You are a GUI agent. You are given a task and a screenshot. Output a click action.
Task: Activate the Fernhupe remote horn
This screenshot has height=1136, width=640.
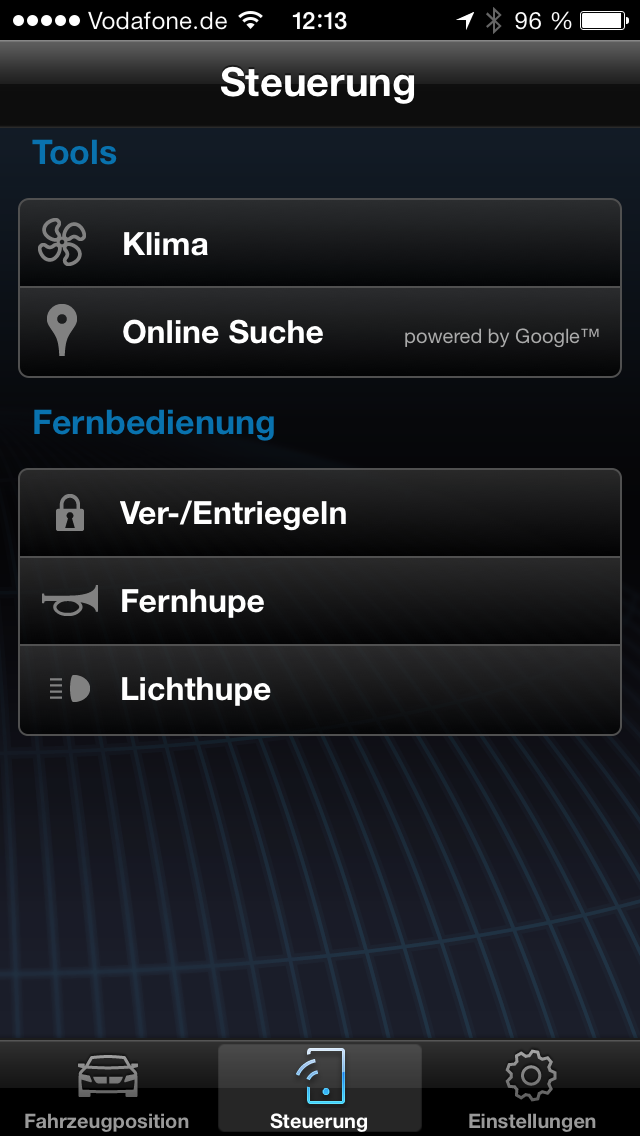click(320, 601)
